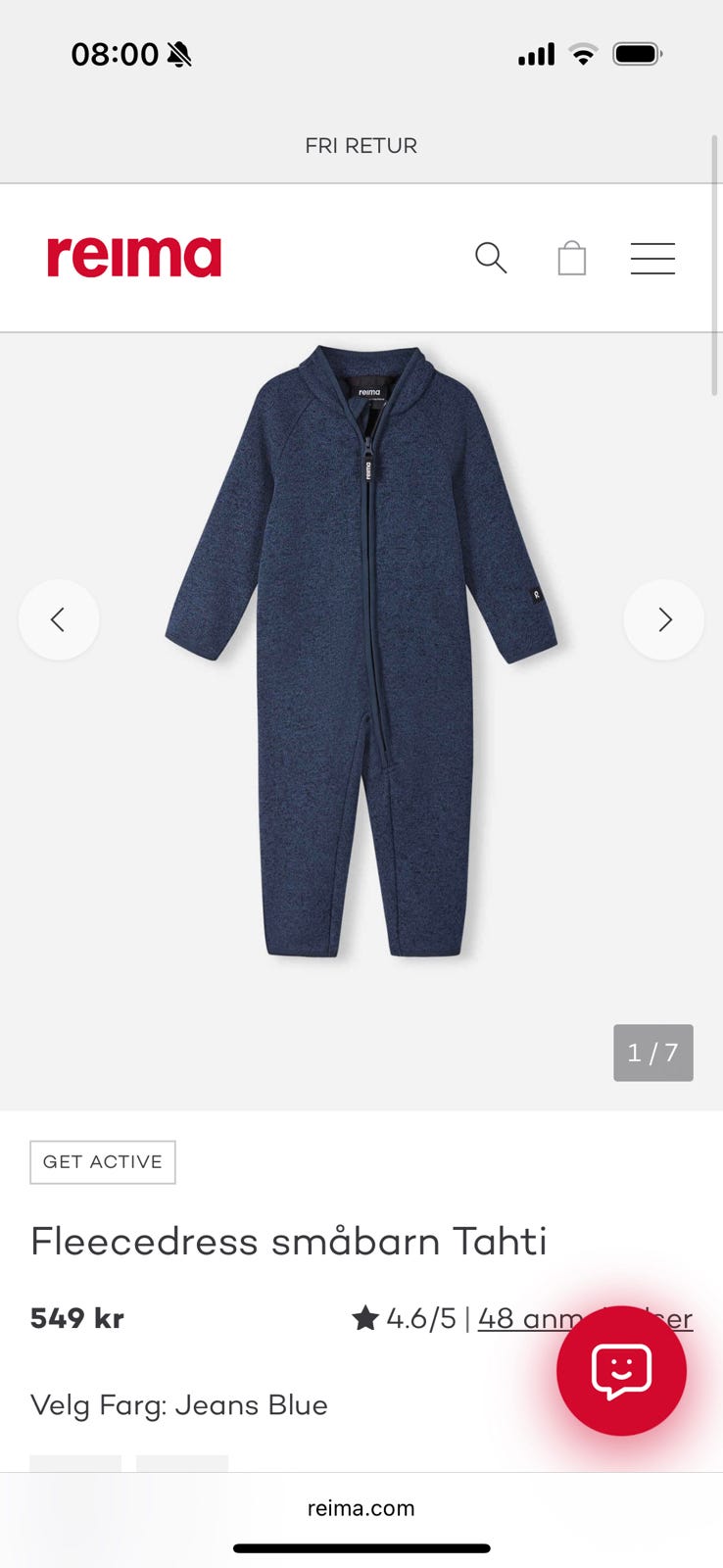Viewport: 723px width, 1568px height.
Task: Tap the Fleecedress product photo
Action: pos(361,651)
